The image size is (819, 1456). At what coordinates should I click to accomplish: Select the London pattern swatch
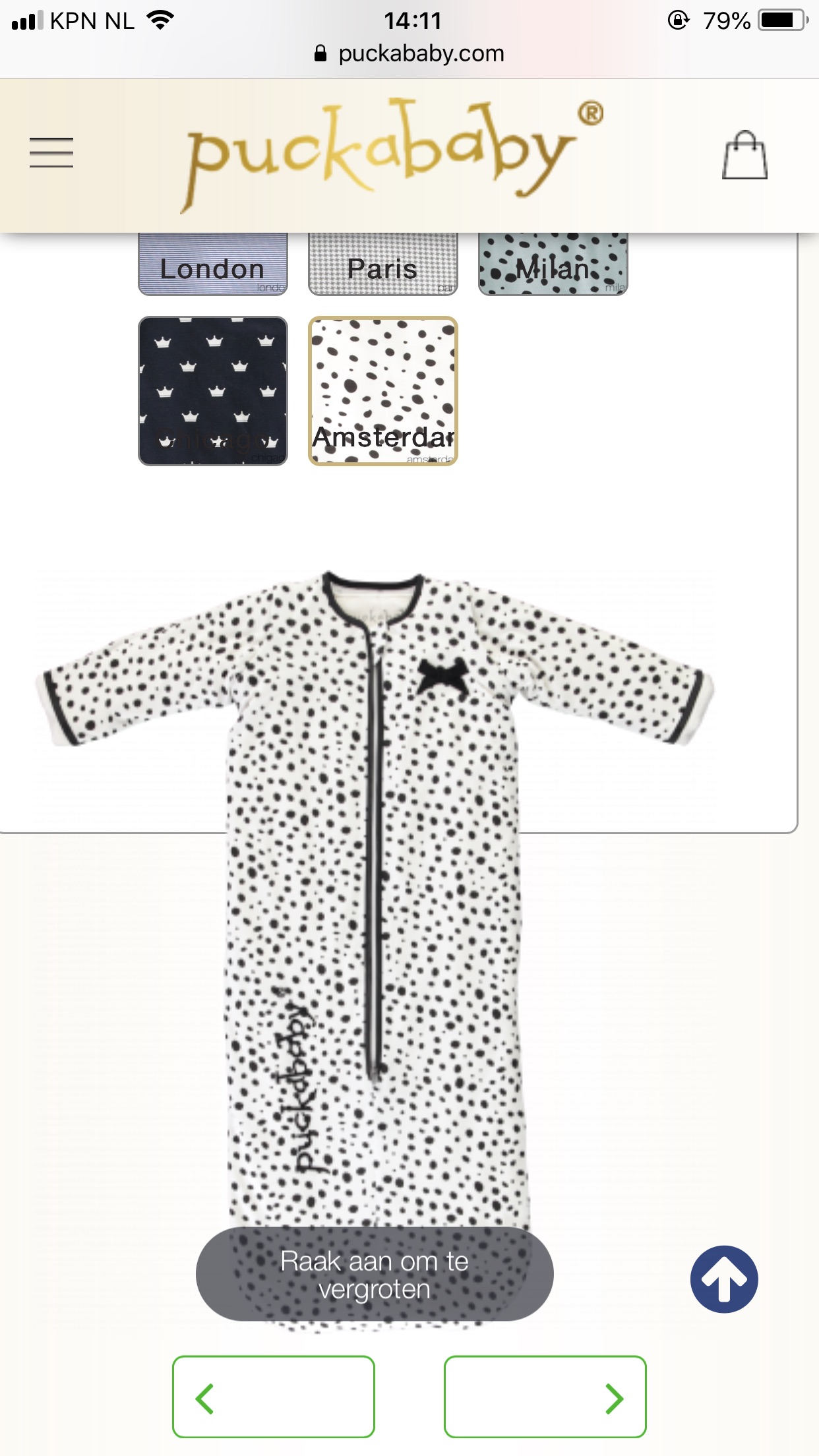pyautogui.click(x=213, y=264)
